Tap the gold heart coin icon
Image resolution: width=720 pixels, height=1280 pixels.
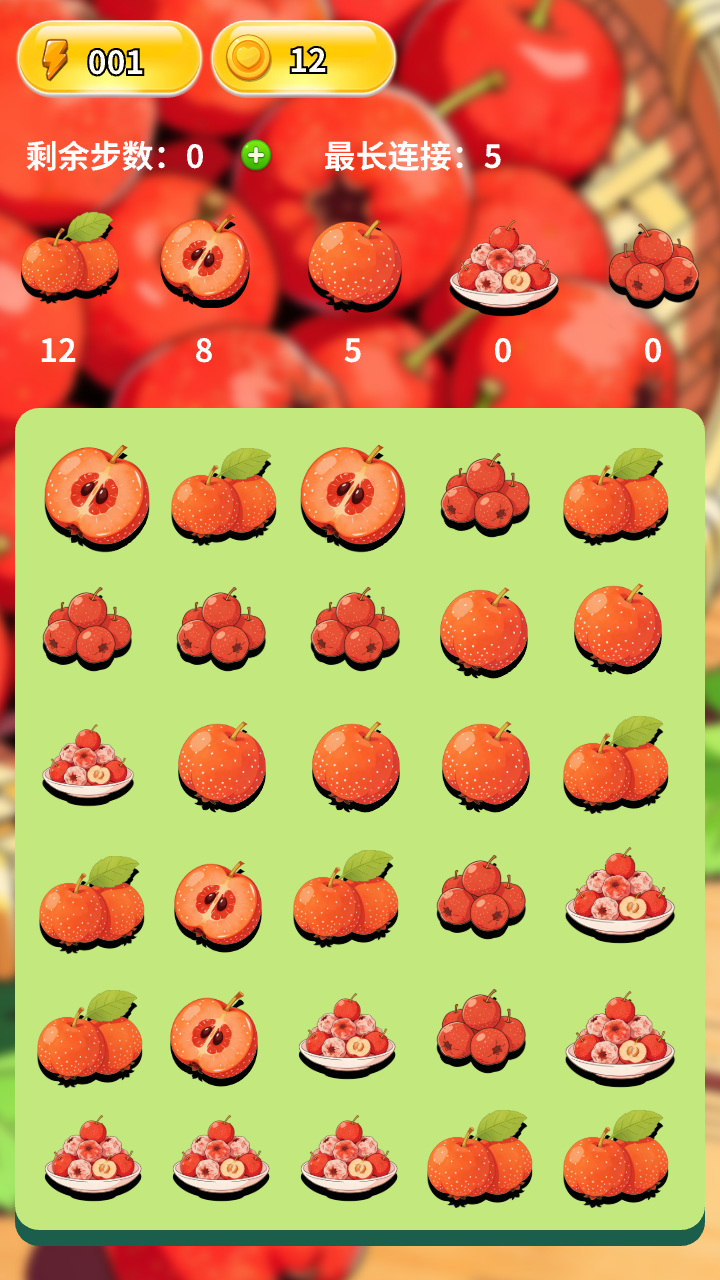pos(243,57)
